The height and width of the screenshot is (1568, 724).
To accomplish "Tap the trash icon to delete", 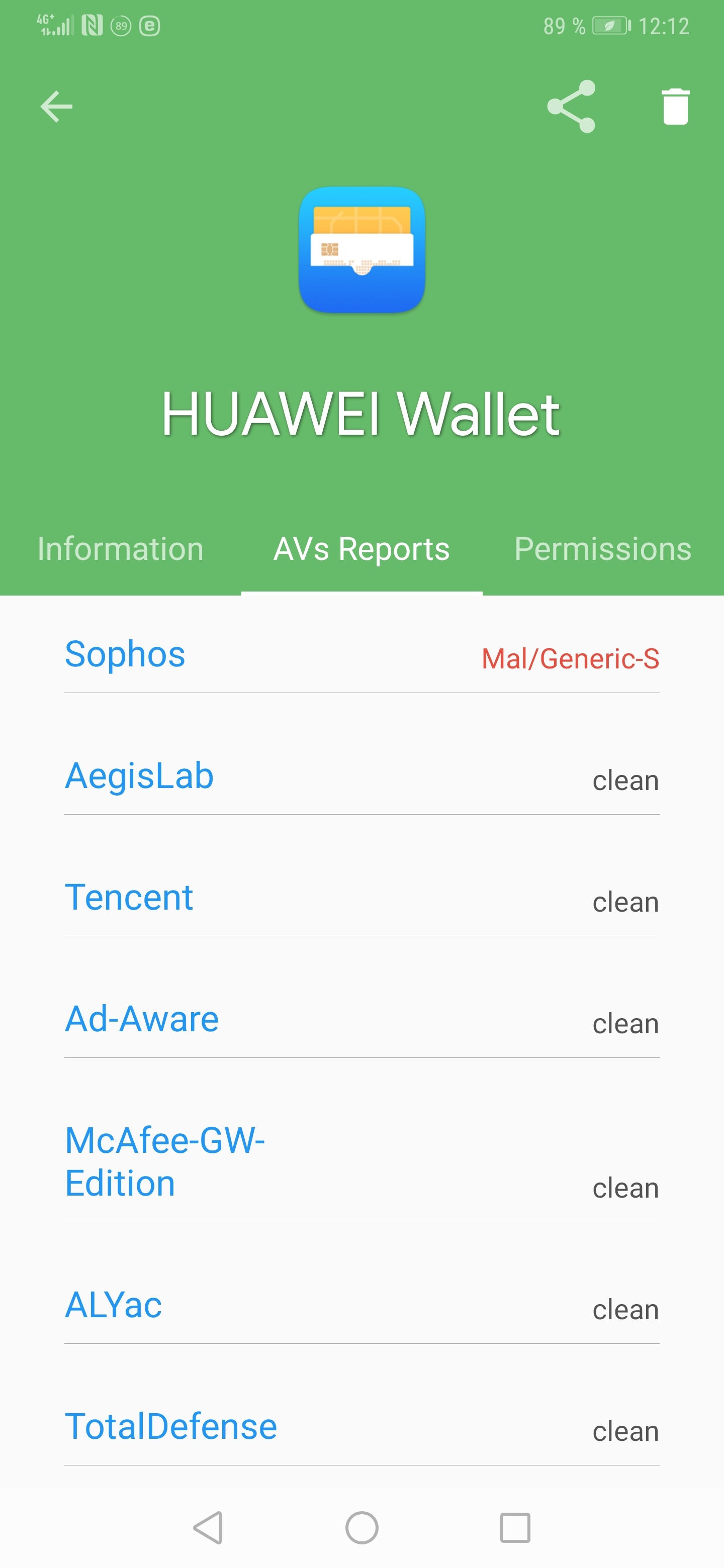I will pyautogui.click(x=675, y=107).
